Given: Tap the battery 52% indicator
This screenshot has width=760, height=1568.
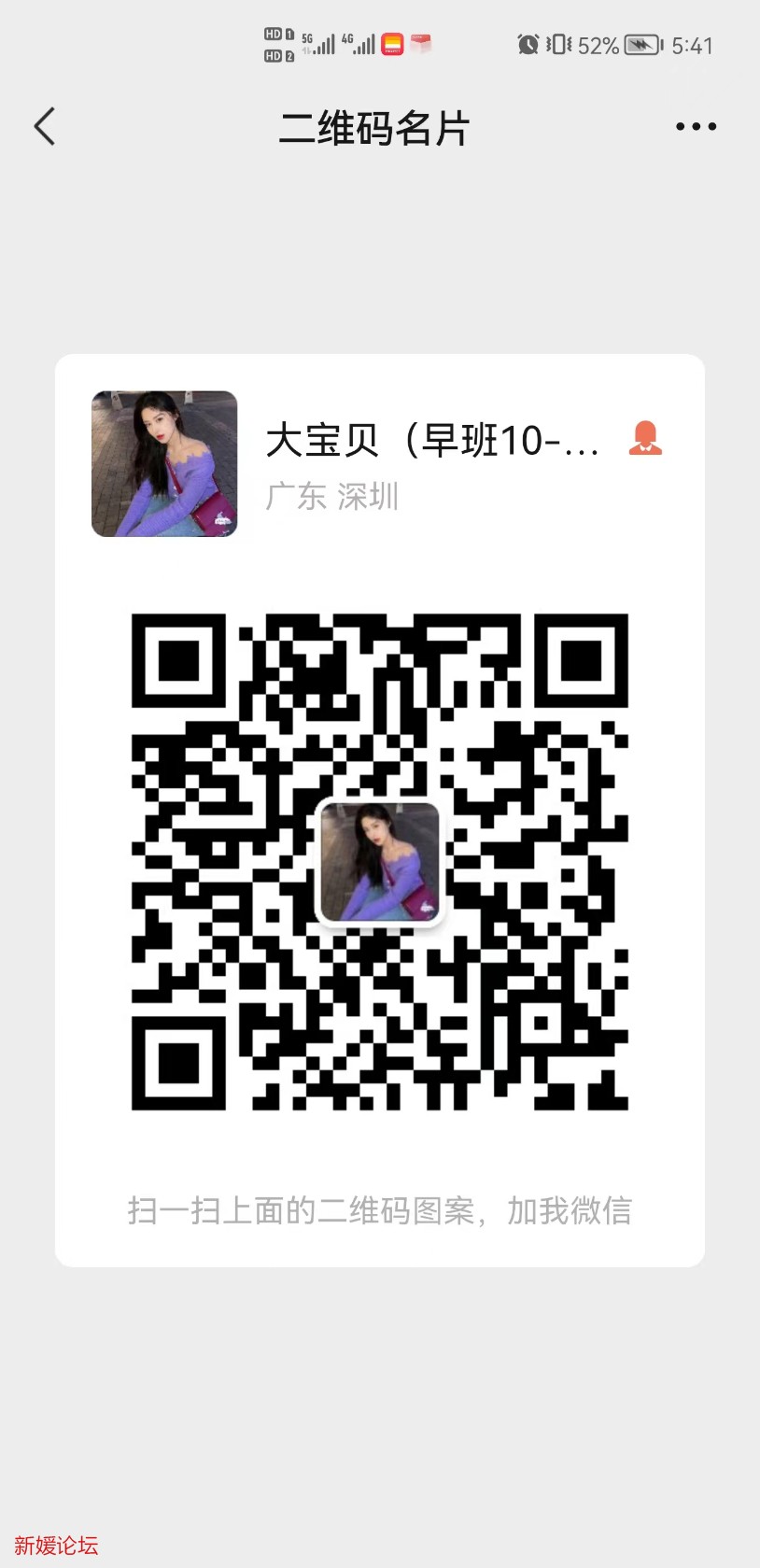Looking at the screenshot, I should [597, 43].
